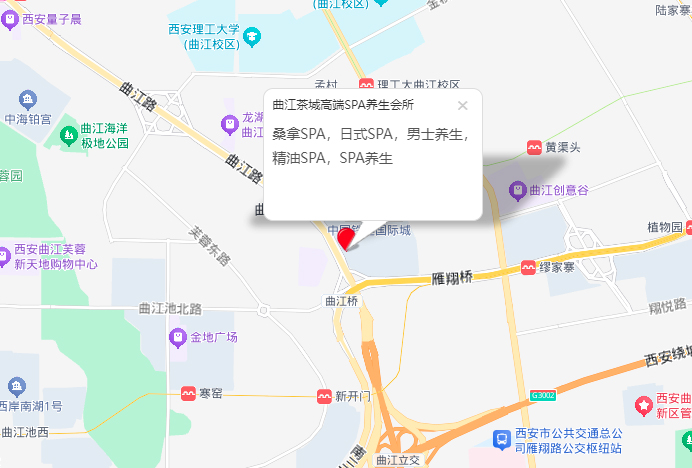Close the 曲江茶城高端SPA养生会所 info popup

pos(462,105)
